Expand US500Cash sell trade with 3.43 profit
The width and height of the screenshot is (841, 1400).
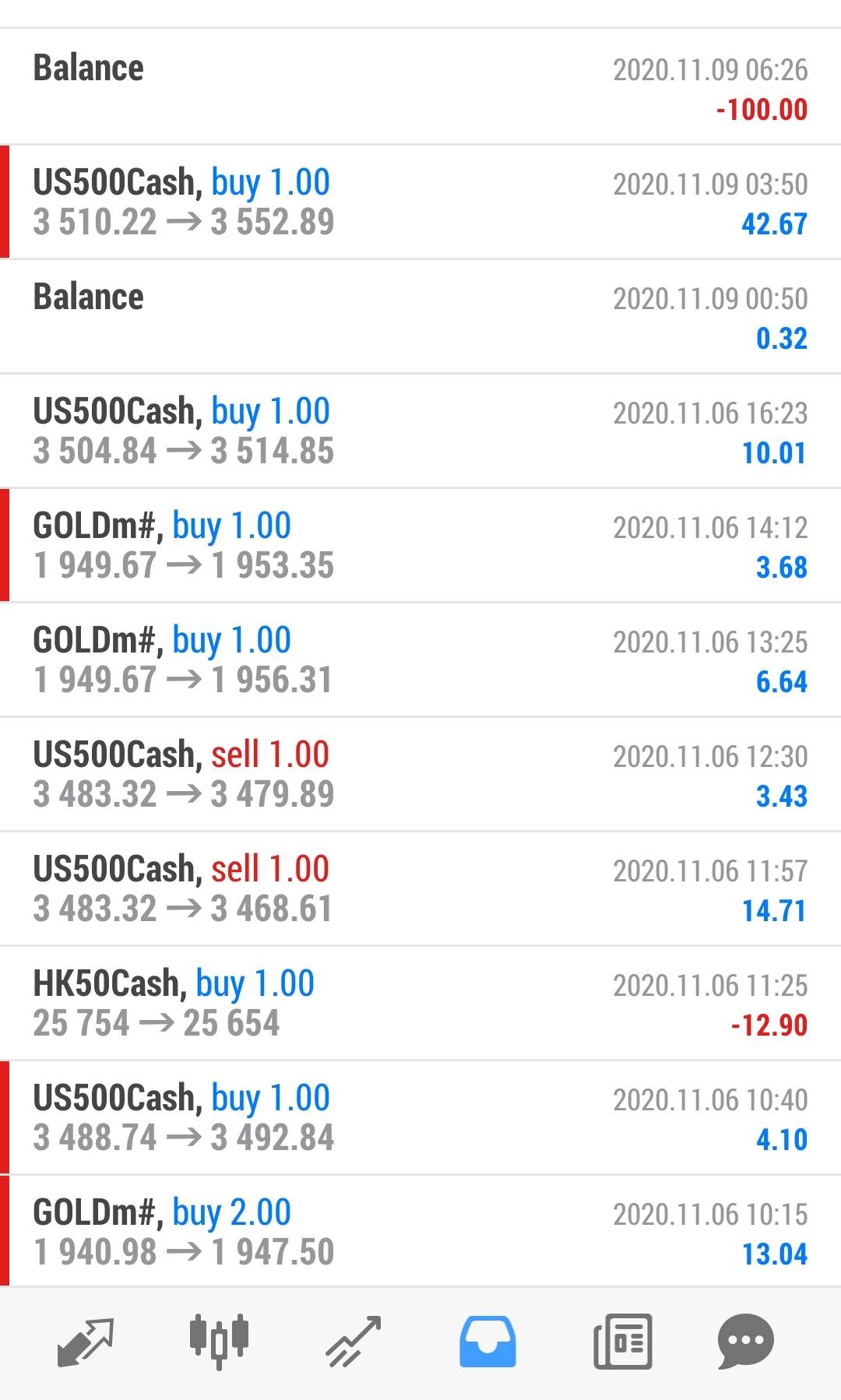pos(420,775)
